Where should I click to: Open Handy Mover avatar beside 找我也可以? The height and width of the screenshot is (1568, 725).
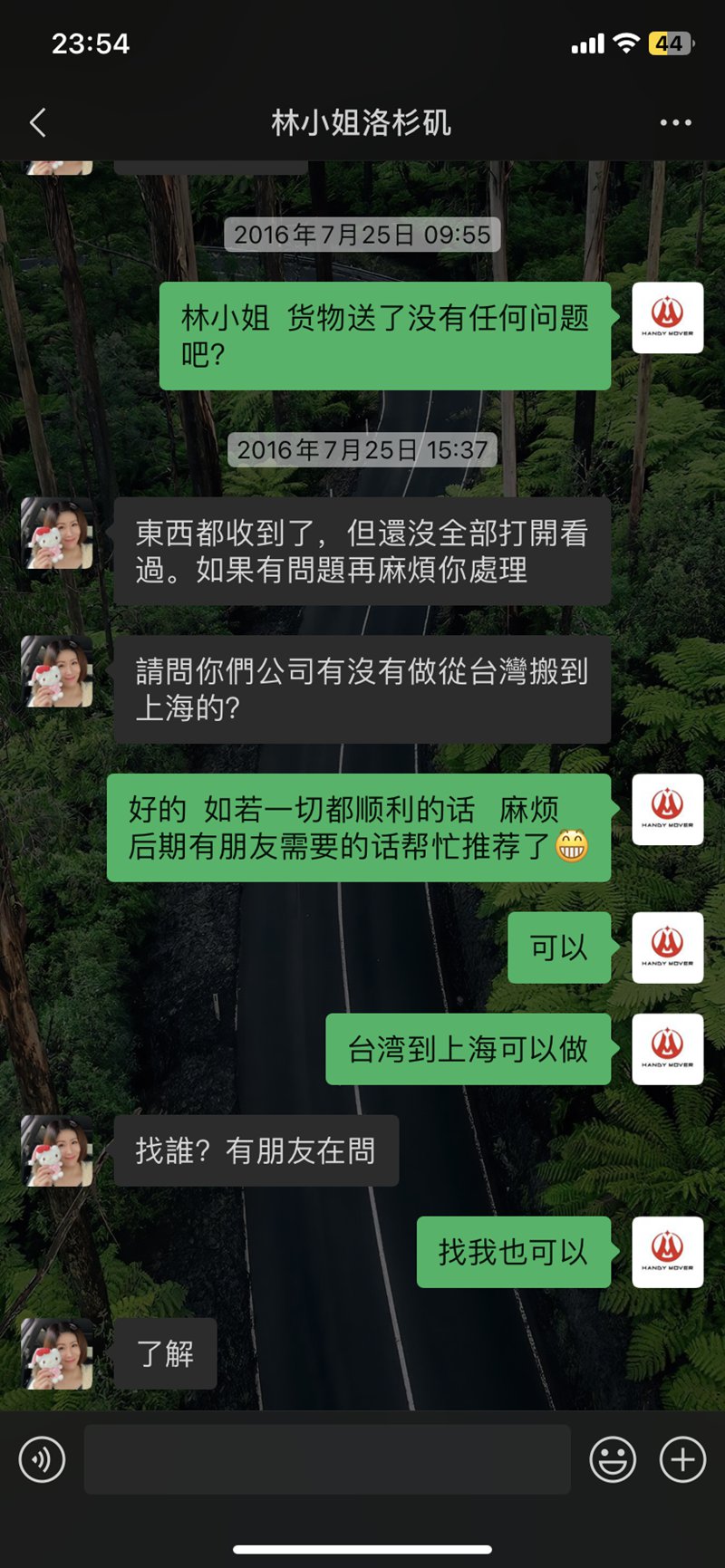click(667, 1252)
